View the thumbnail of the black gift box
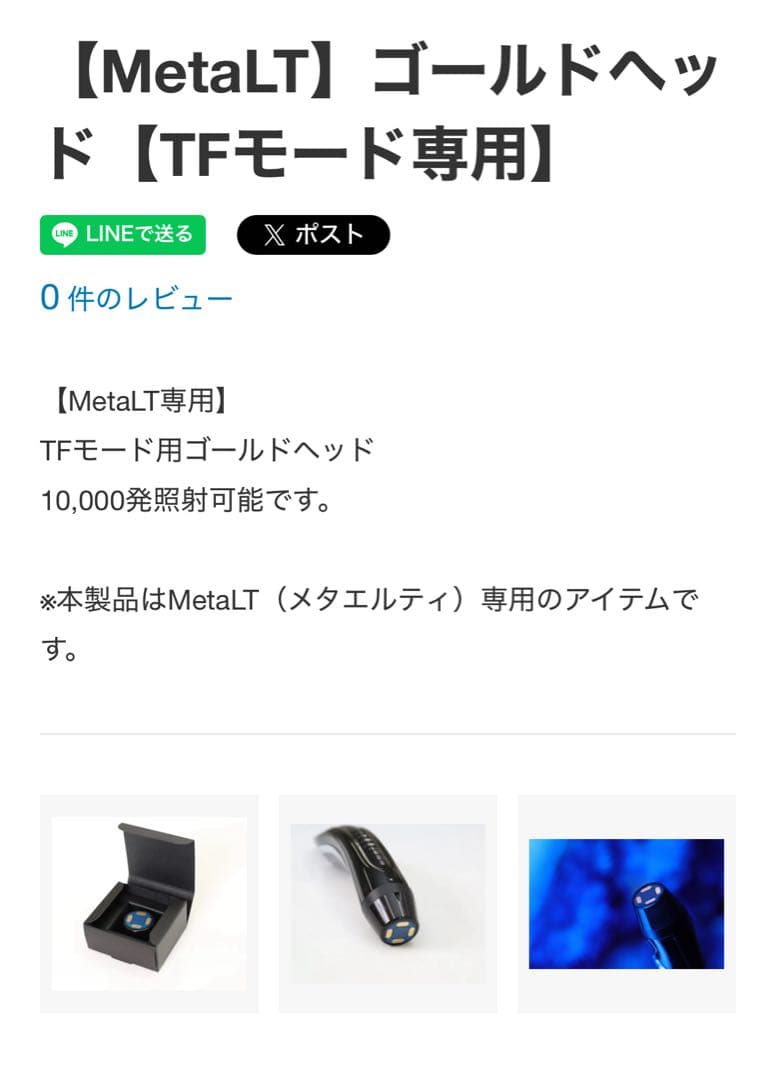Screen dimensions: 777x1080 [148, 900]
